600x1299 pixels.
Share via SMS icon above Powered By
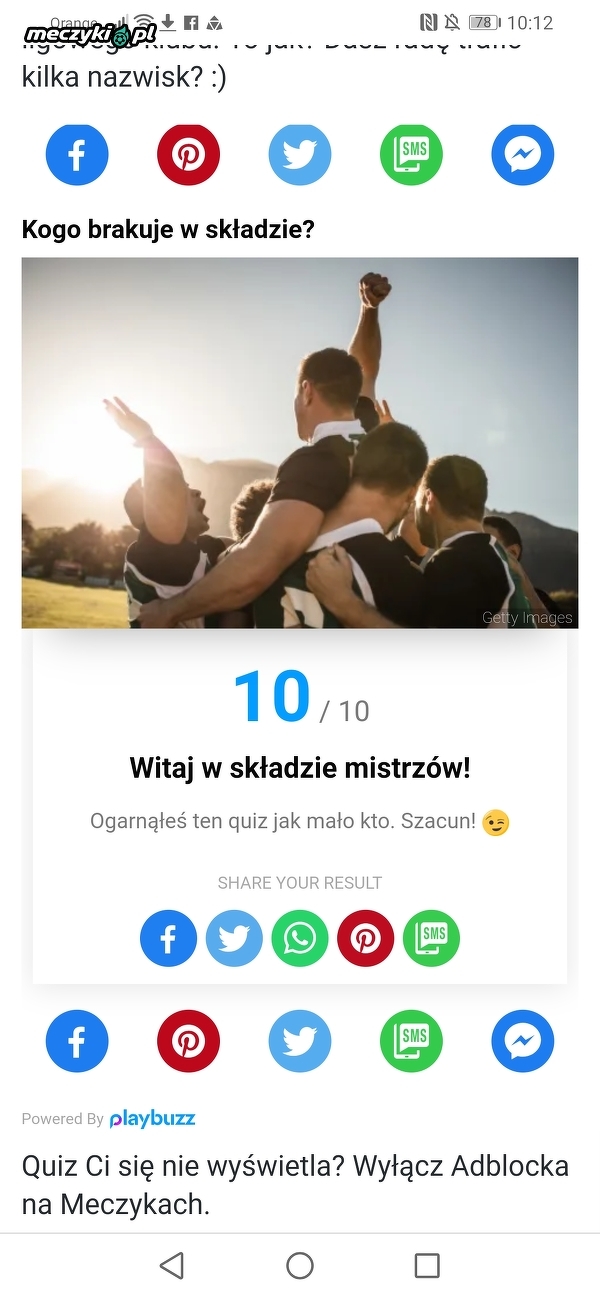(x=411, y=1042)
